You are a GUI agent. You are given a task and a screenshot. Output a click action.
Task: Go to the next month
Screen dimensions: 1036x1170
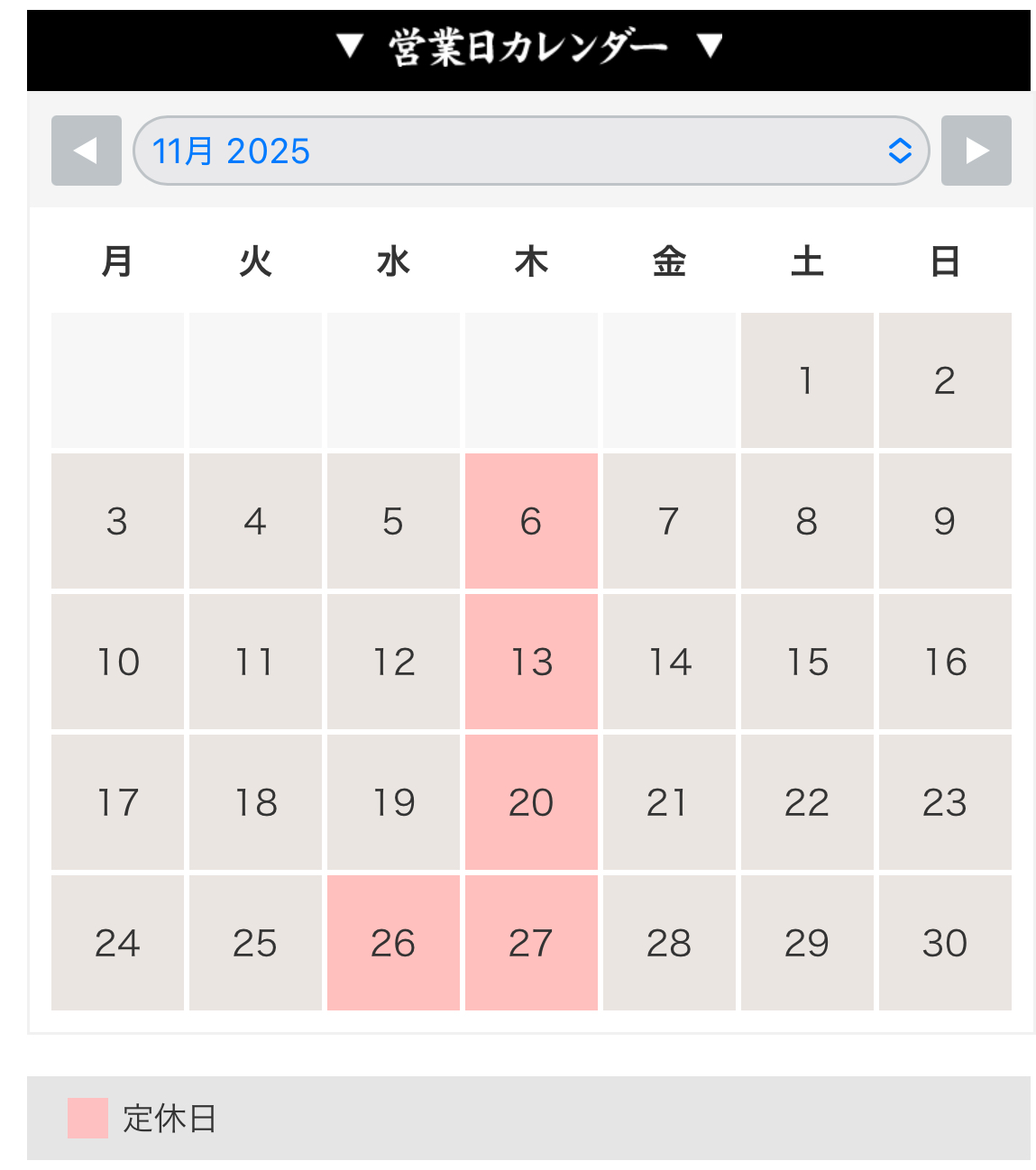click(x=976, y=151)
